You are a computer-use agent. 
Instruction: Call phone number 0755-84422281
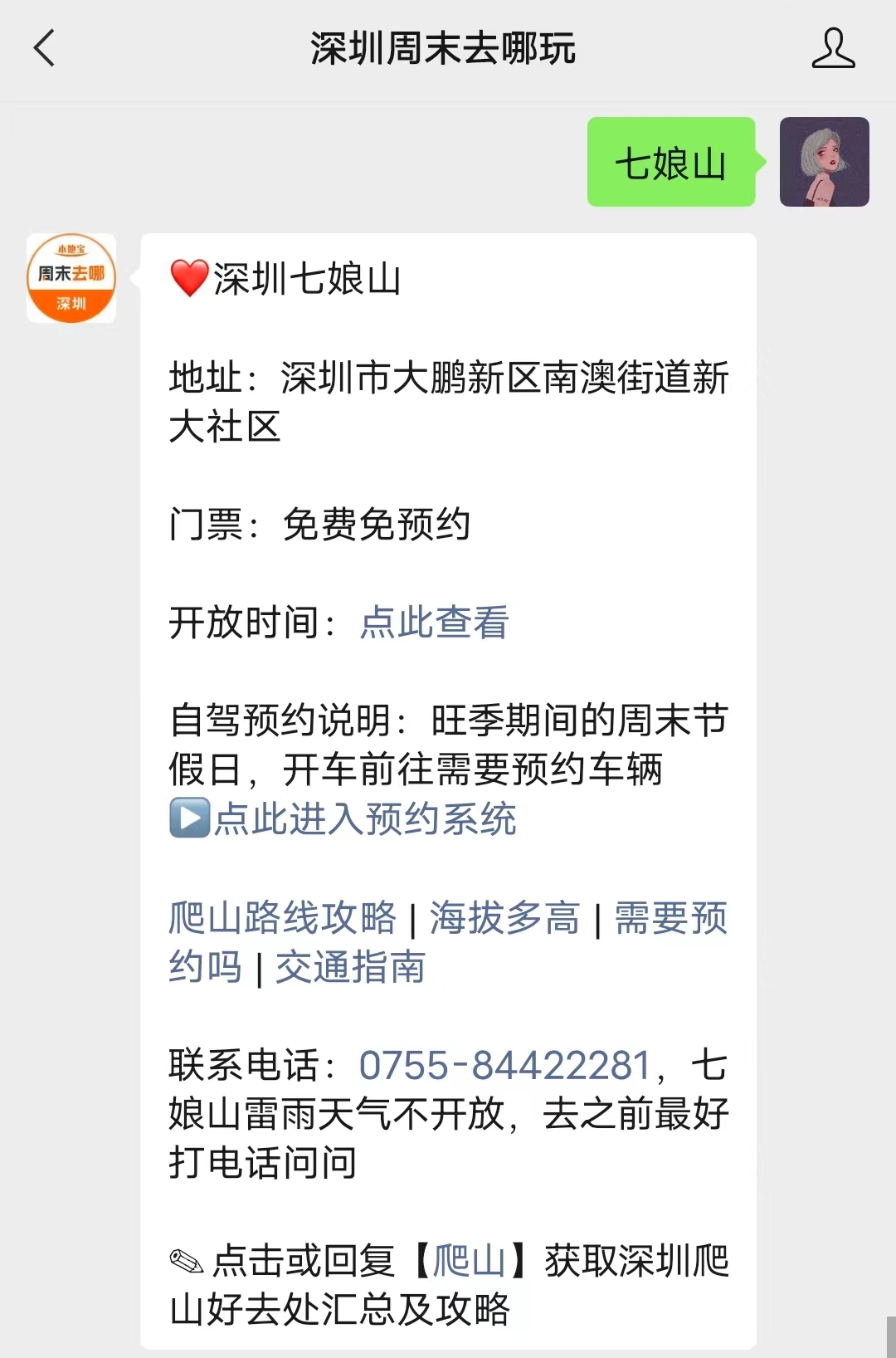click(504, 1065)
